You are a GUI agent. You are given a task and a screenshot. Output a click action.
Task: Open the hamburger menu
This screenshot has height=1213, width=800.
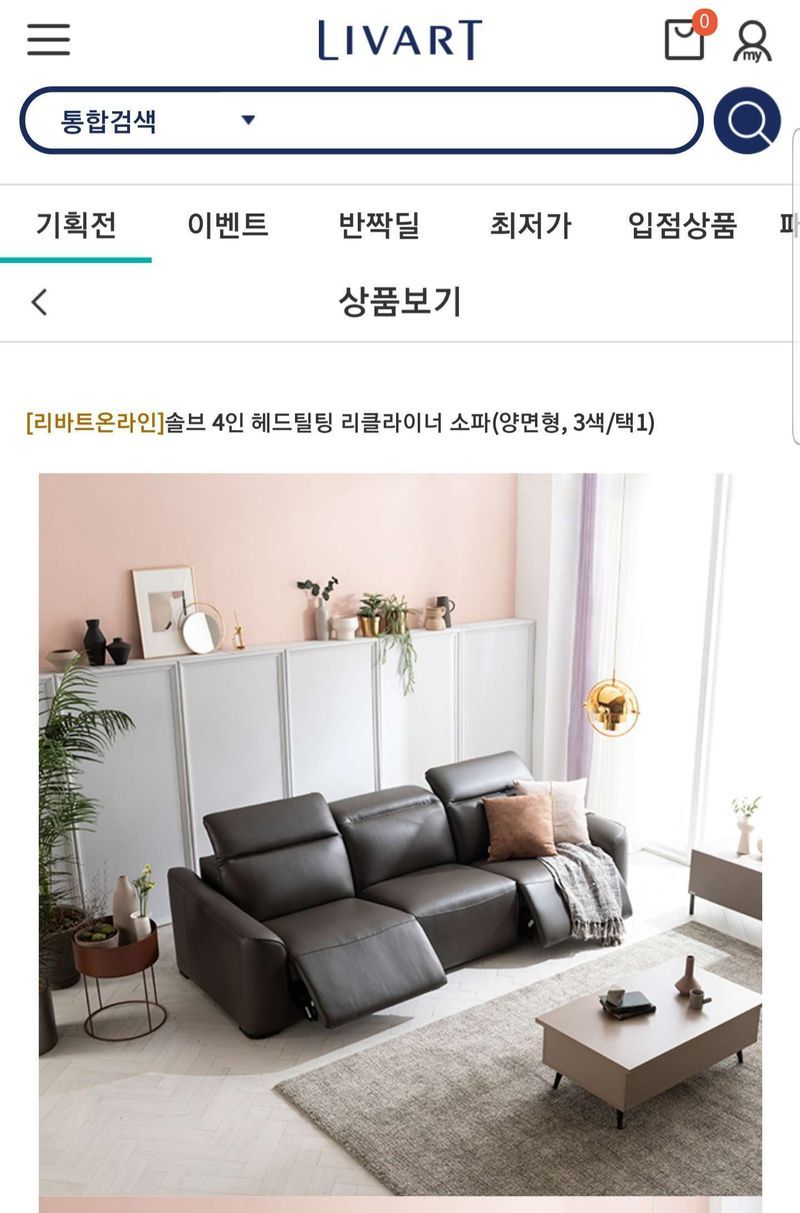tap(48, 40)
